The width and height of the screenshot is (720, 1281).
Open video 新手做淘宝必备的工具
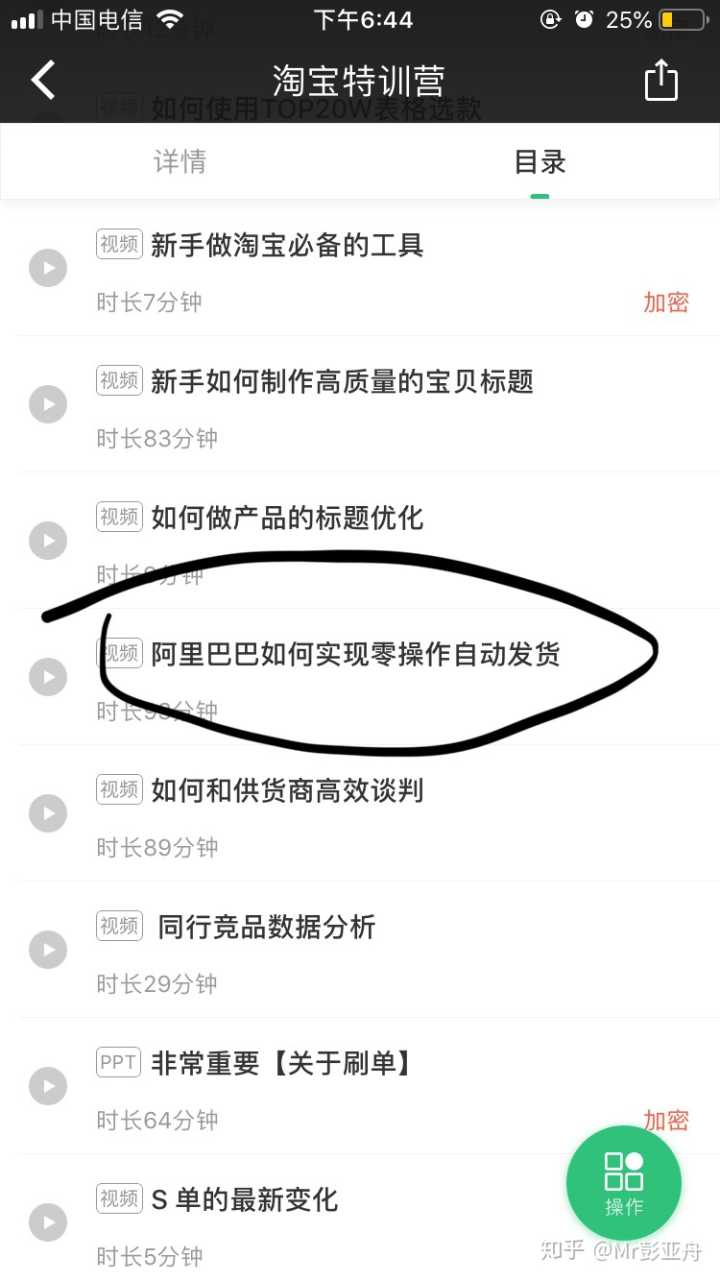(x=287, y=245)
